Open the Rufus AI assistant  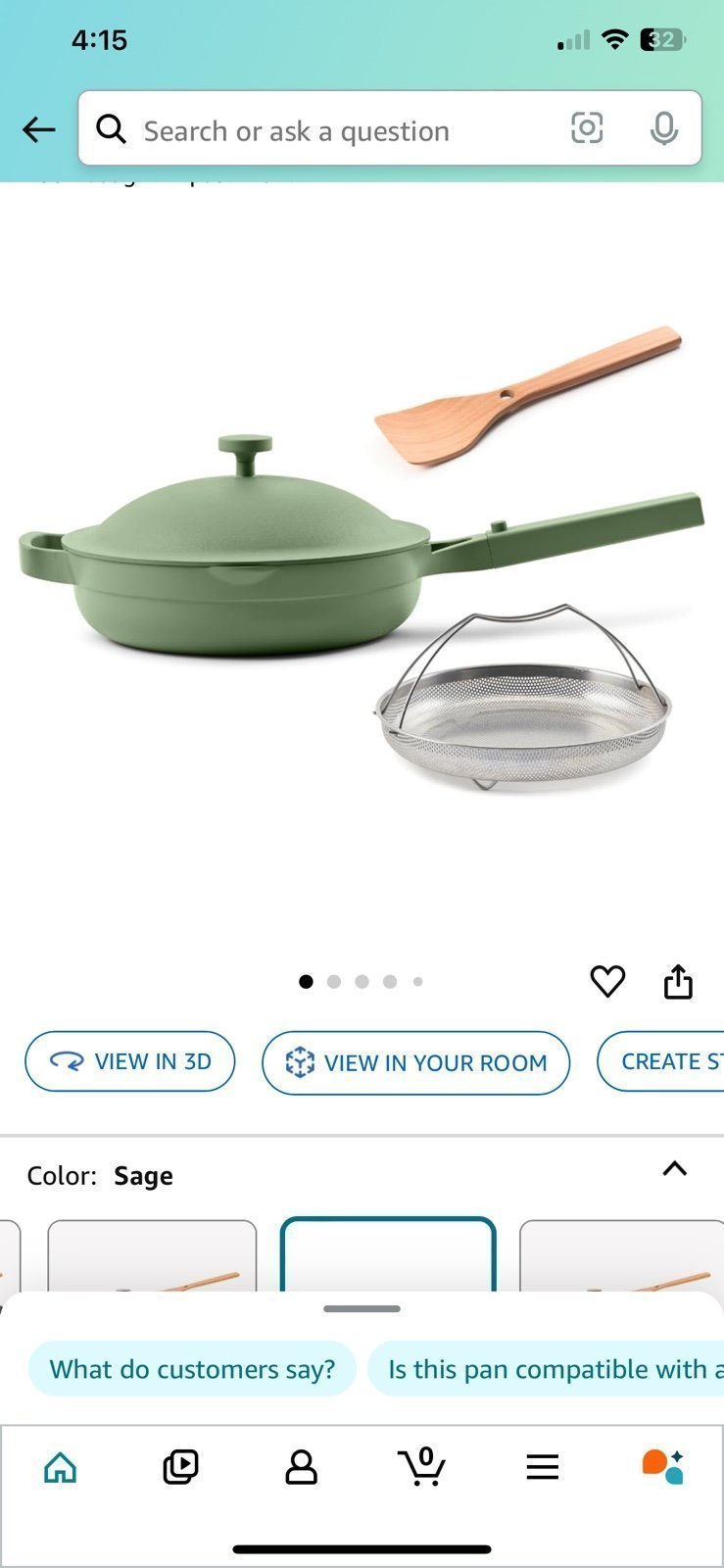pos(663,1467)
